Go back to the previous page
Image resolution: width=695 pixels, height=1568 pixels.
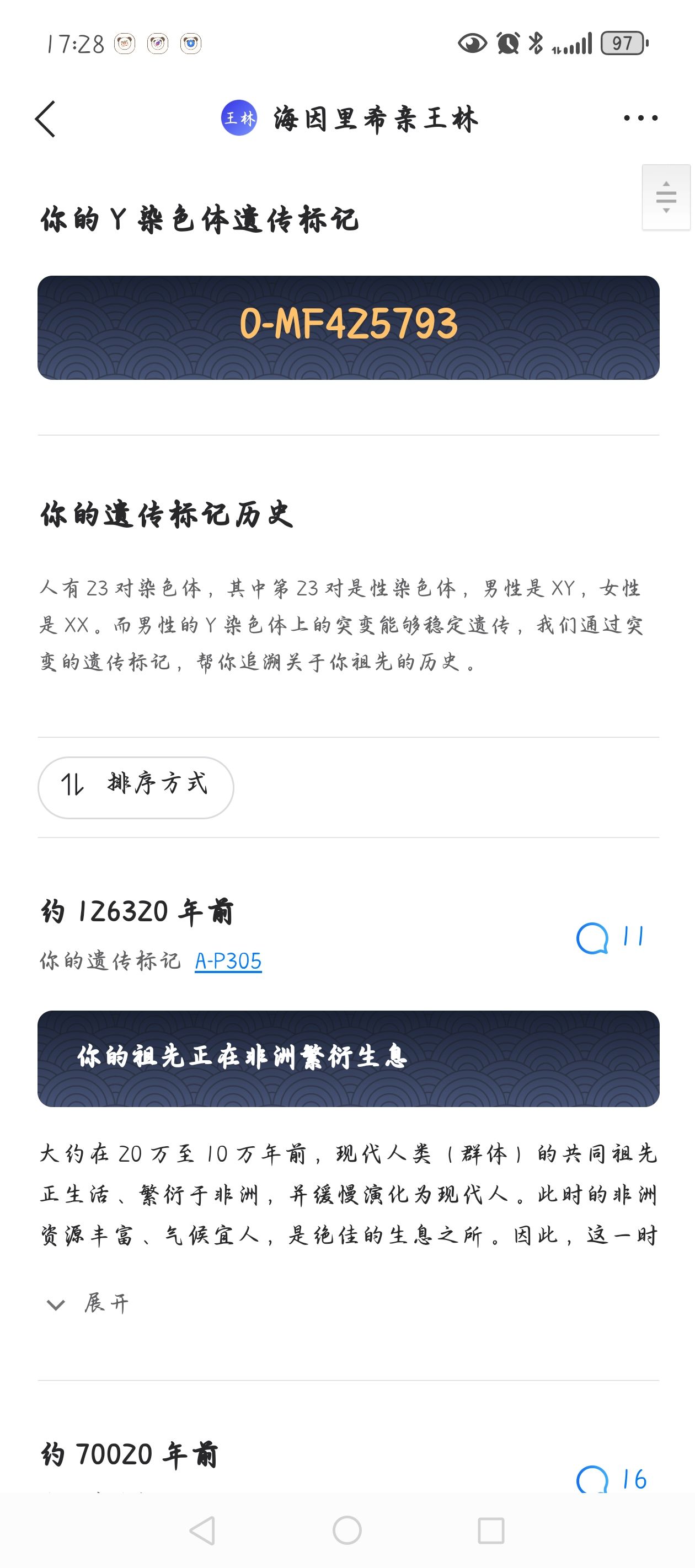[x=46, y=119]
